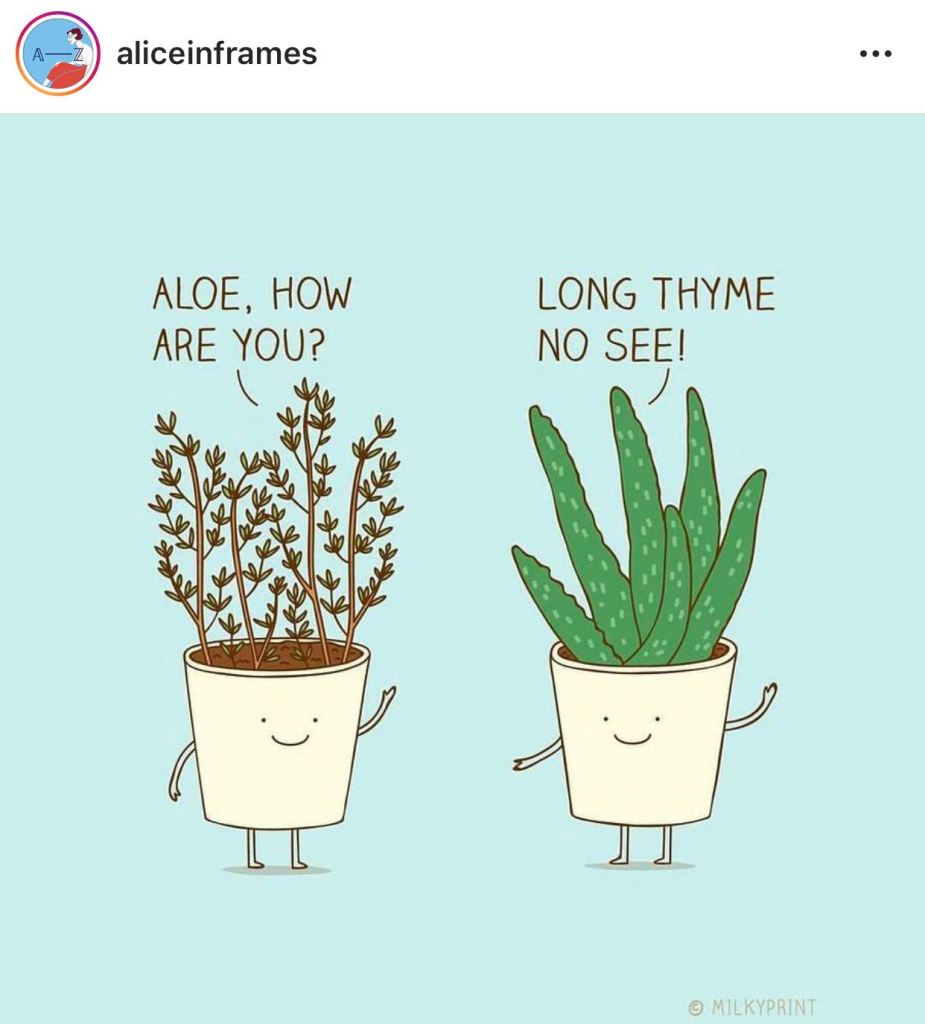Open the post options menu
925x1024 pixels.
[875, 54]
